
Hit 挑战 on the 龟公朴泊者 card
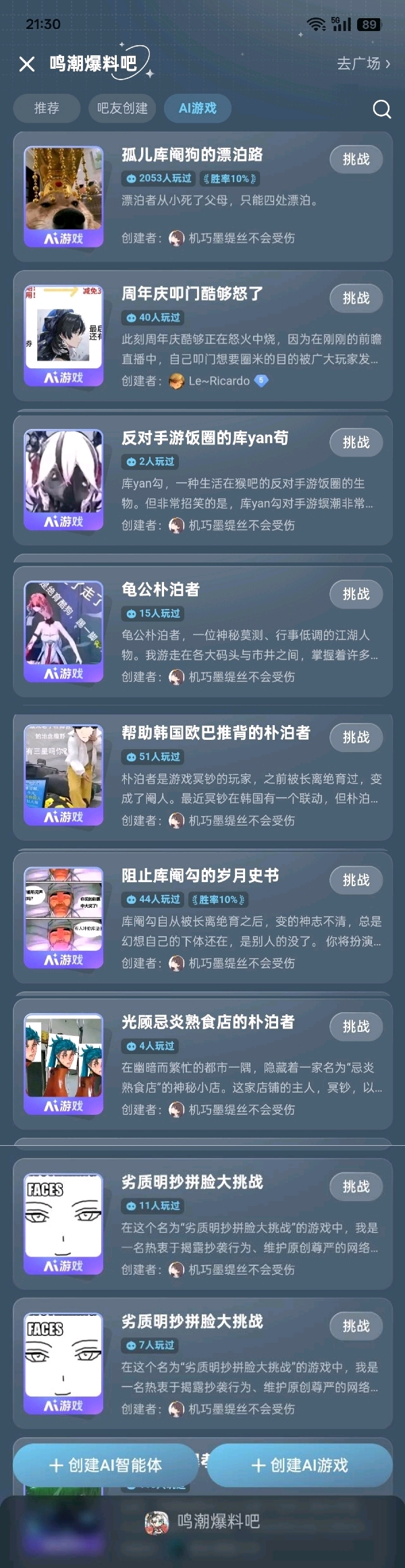(x=356, y=594)
